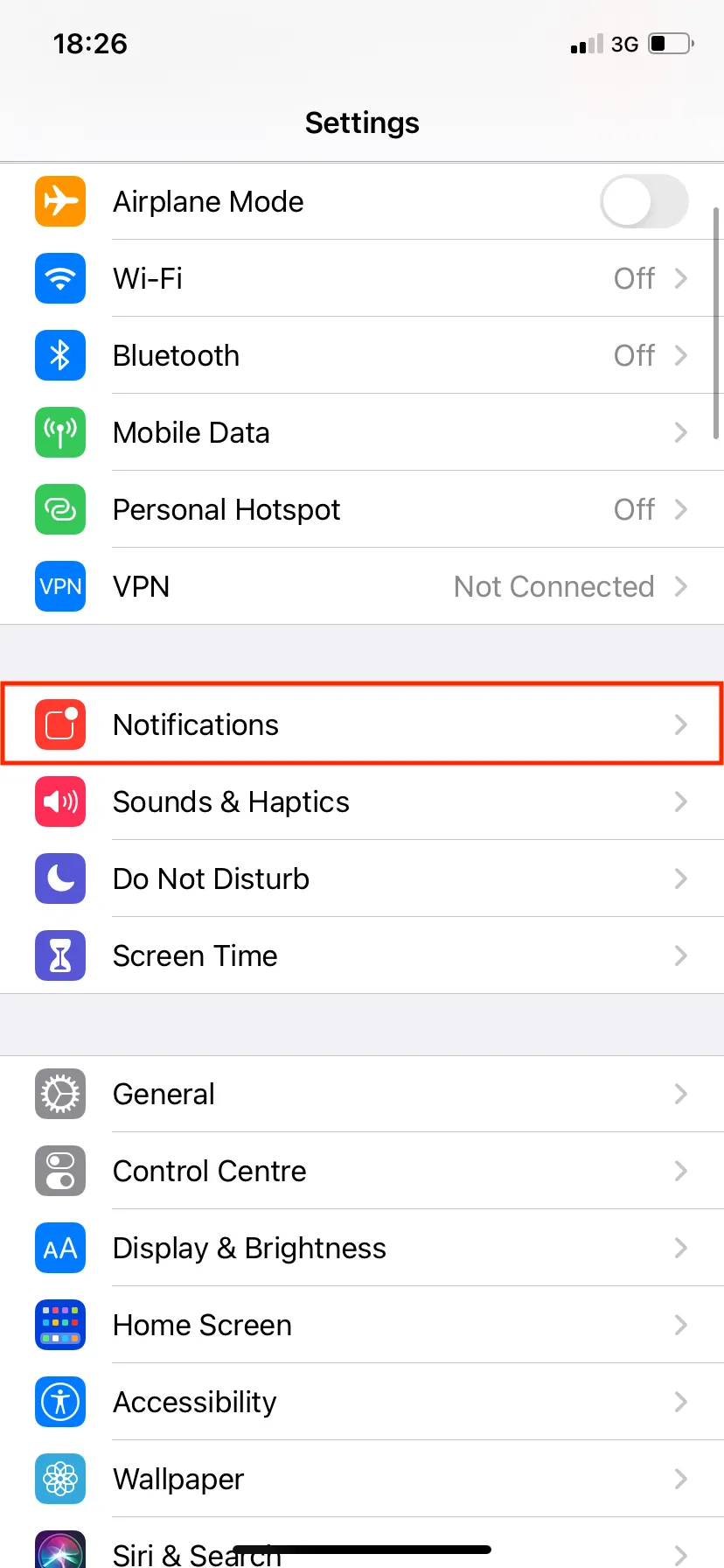724x1568 pixels.
Task: Open Accessibility settings
Action: click(362, 1402)
